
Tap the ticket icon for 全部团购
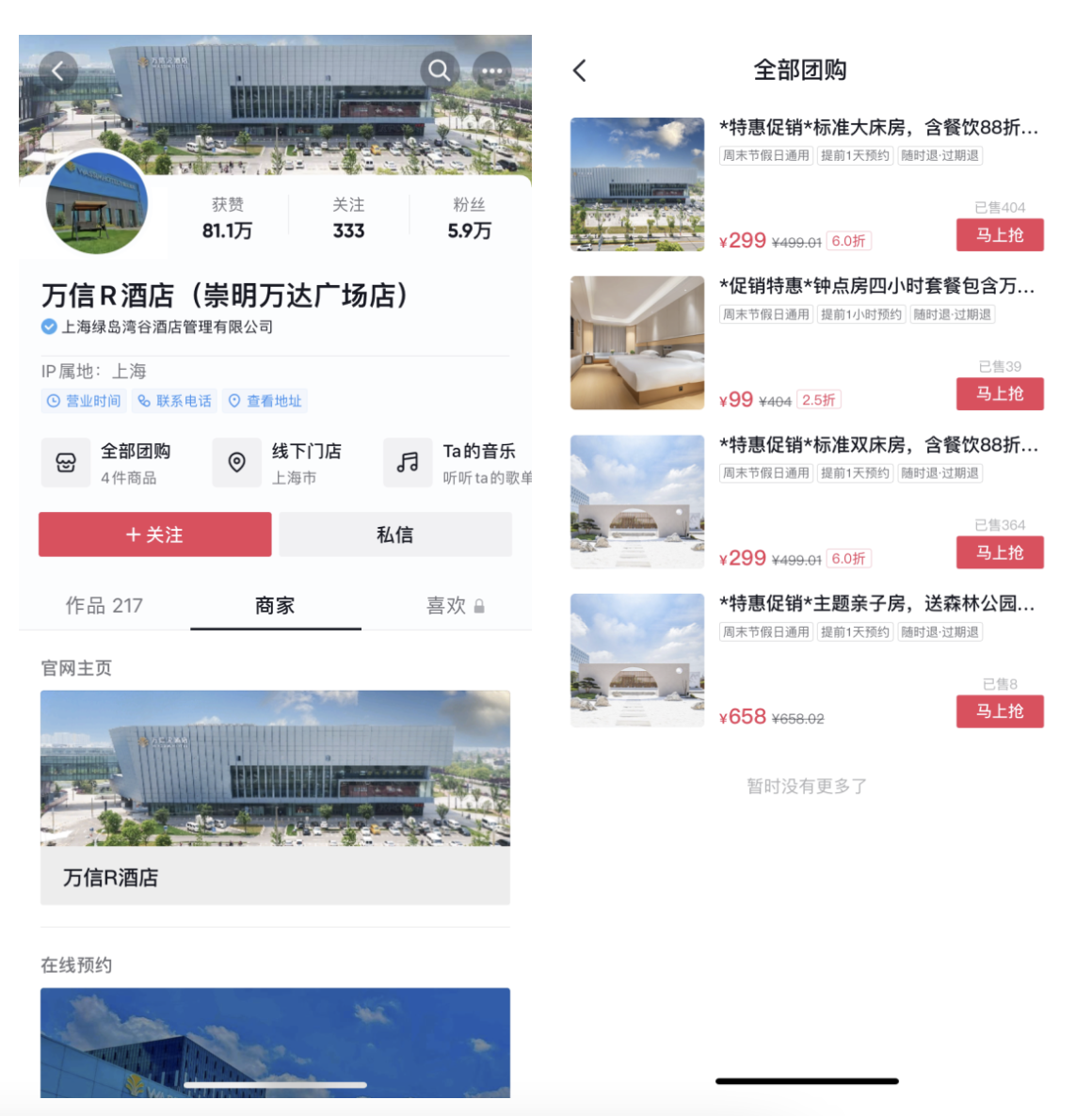point(66,462)
